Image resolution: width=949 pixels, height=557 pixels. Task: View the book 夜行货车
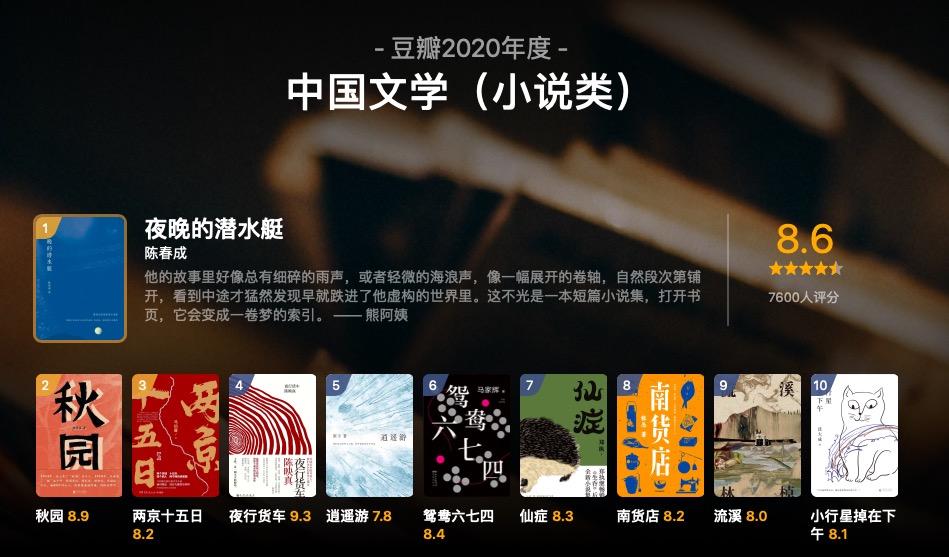[273, 435]
